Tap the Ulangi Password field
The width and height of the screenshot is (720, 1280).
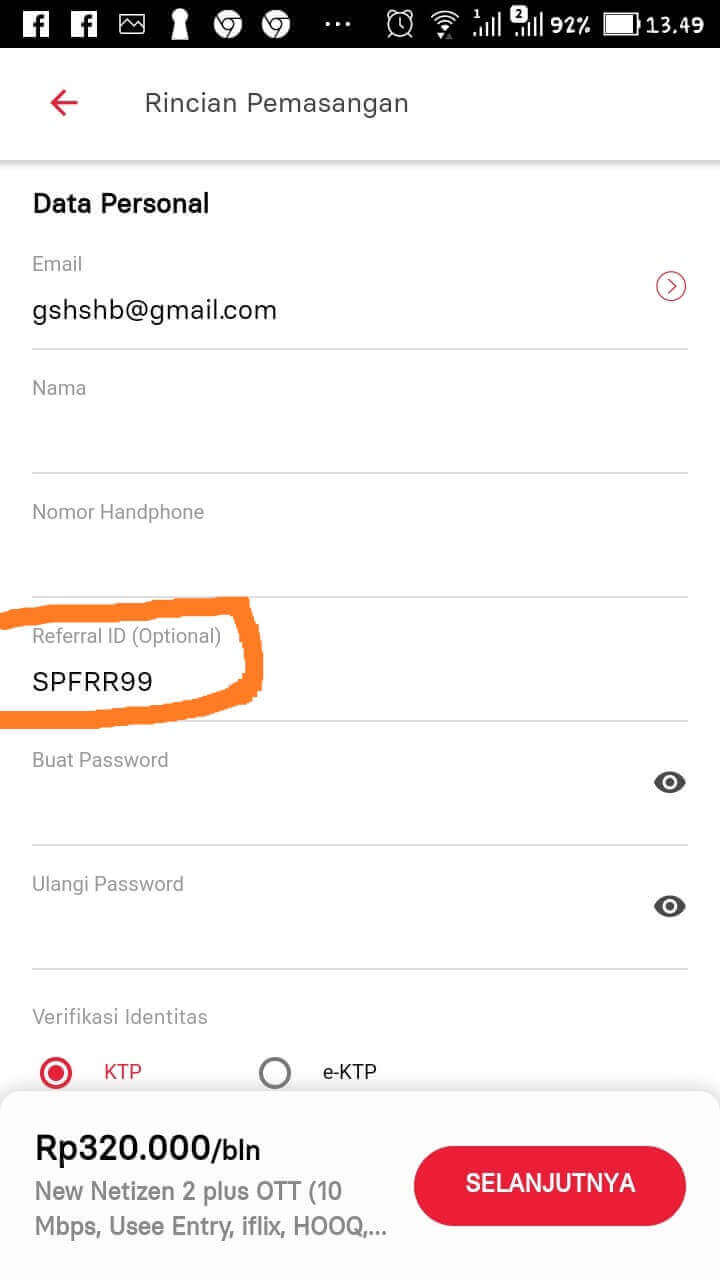point(330,930)
